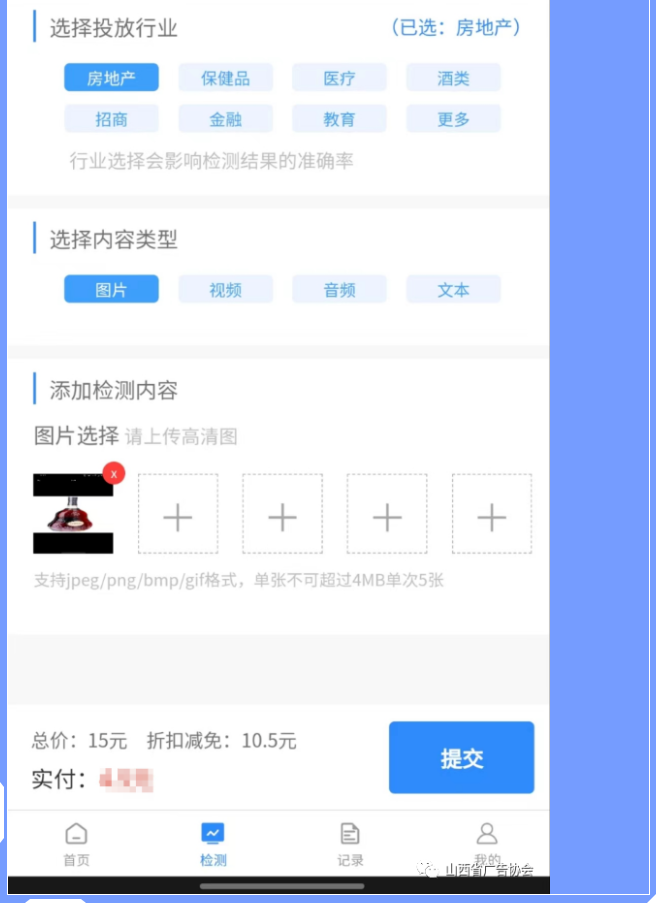Open the uploaded bottle image preview
The height and width of the screenshot is (903, 656).
(x=72, y=516)
